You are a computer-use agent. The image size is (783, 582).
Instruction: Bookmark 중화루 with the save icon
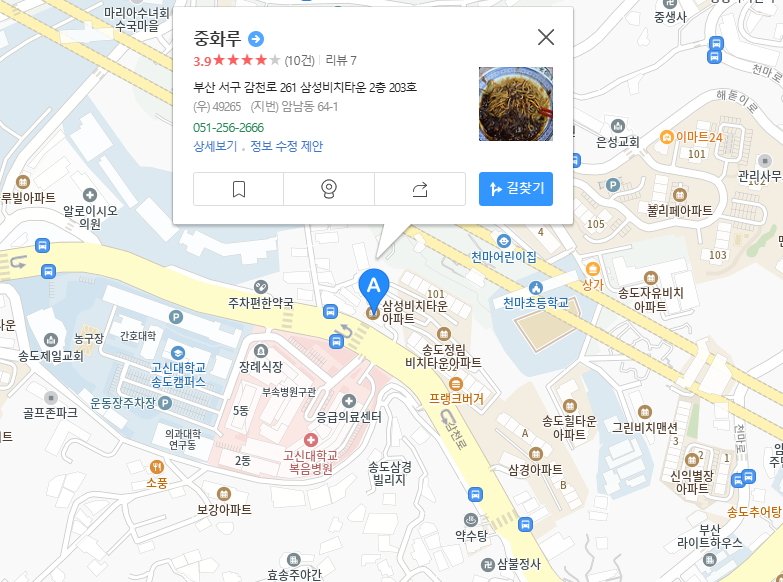click(238, 188)
